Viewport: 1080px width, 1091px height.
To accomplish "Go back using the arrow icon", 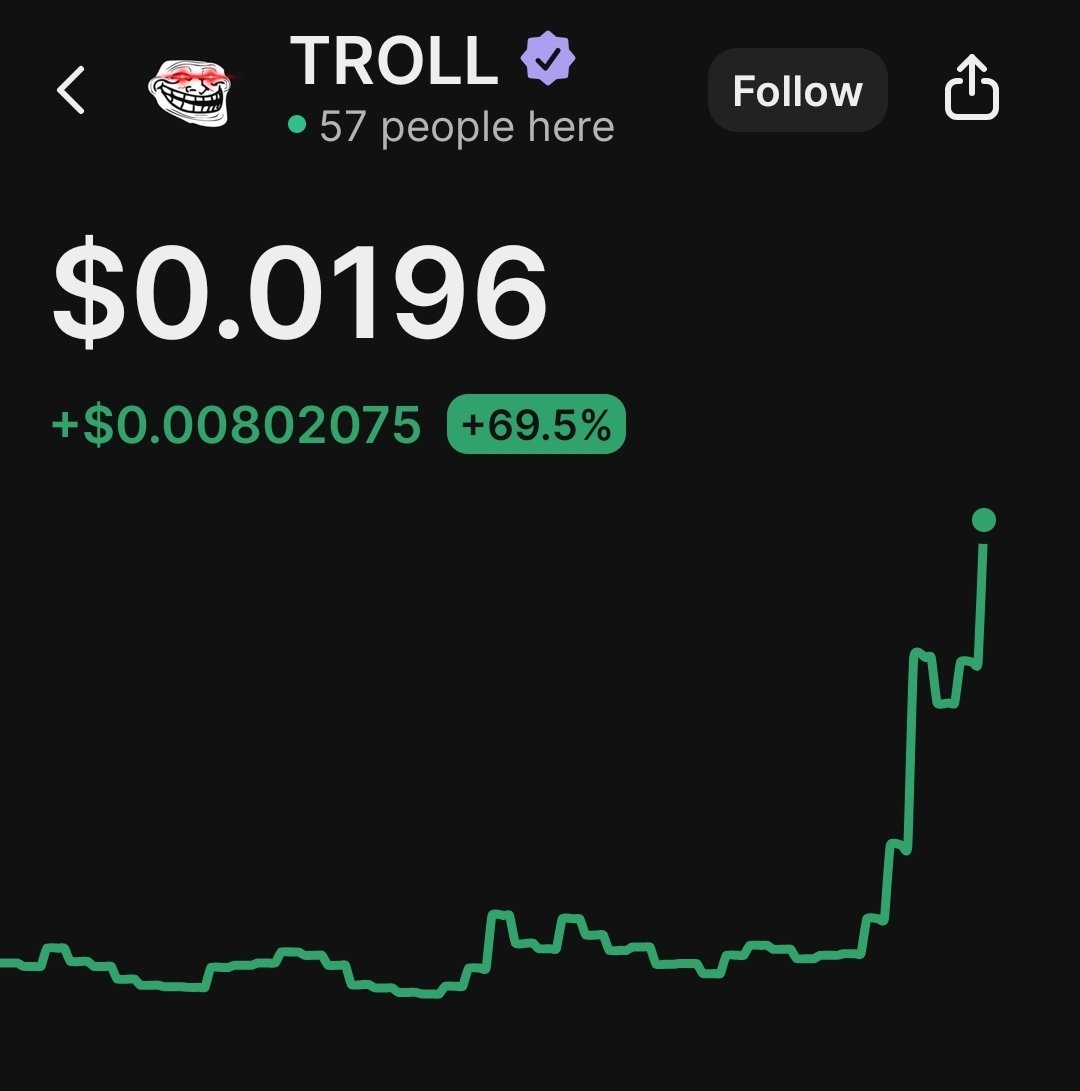I will pyautogui.click(x=71, y=91).
